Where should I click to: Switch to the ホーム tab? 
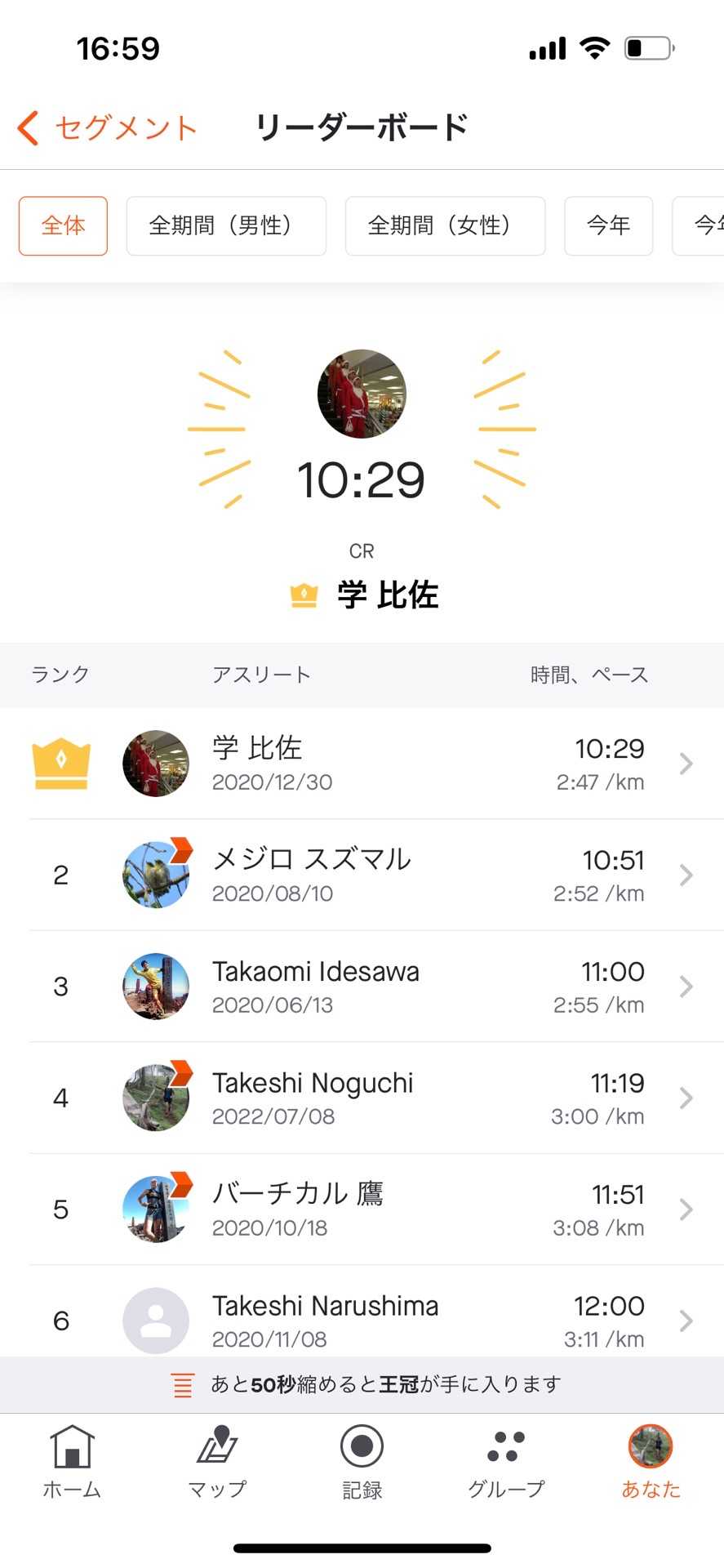click(72, 1462)
